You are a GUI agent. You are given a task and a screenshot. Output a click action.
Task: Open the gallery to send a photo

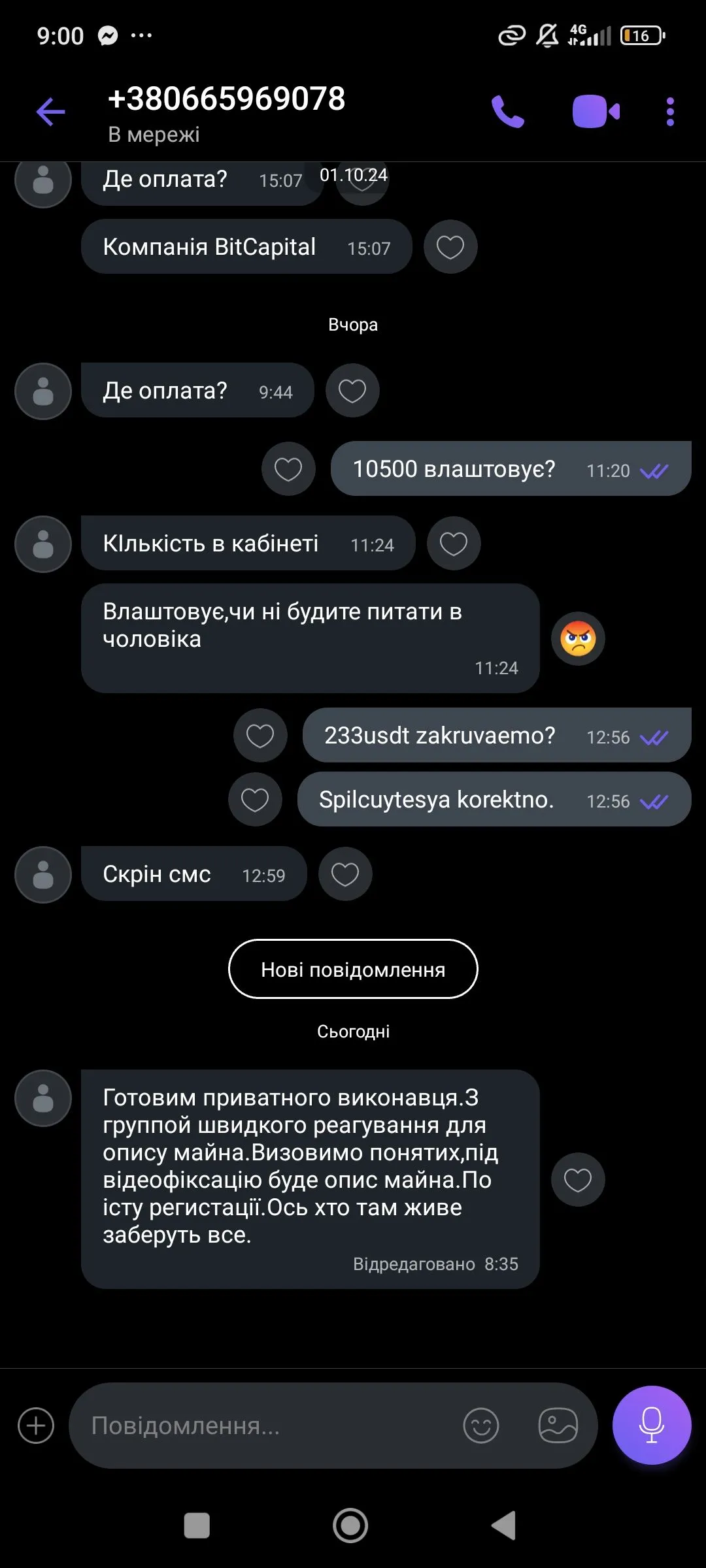558,1426
